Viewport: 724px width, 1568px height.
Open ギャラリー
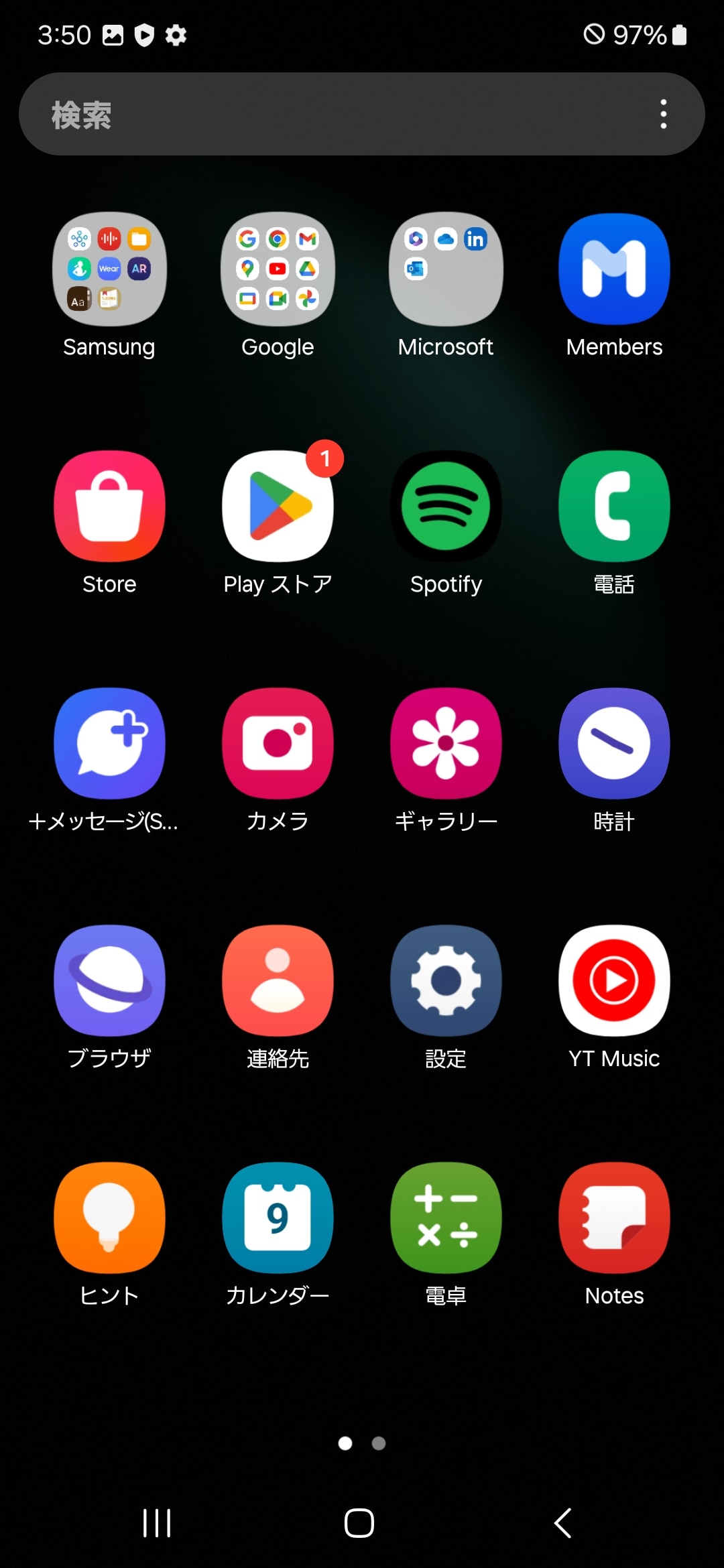tap(446, 744)
